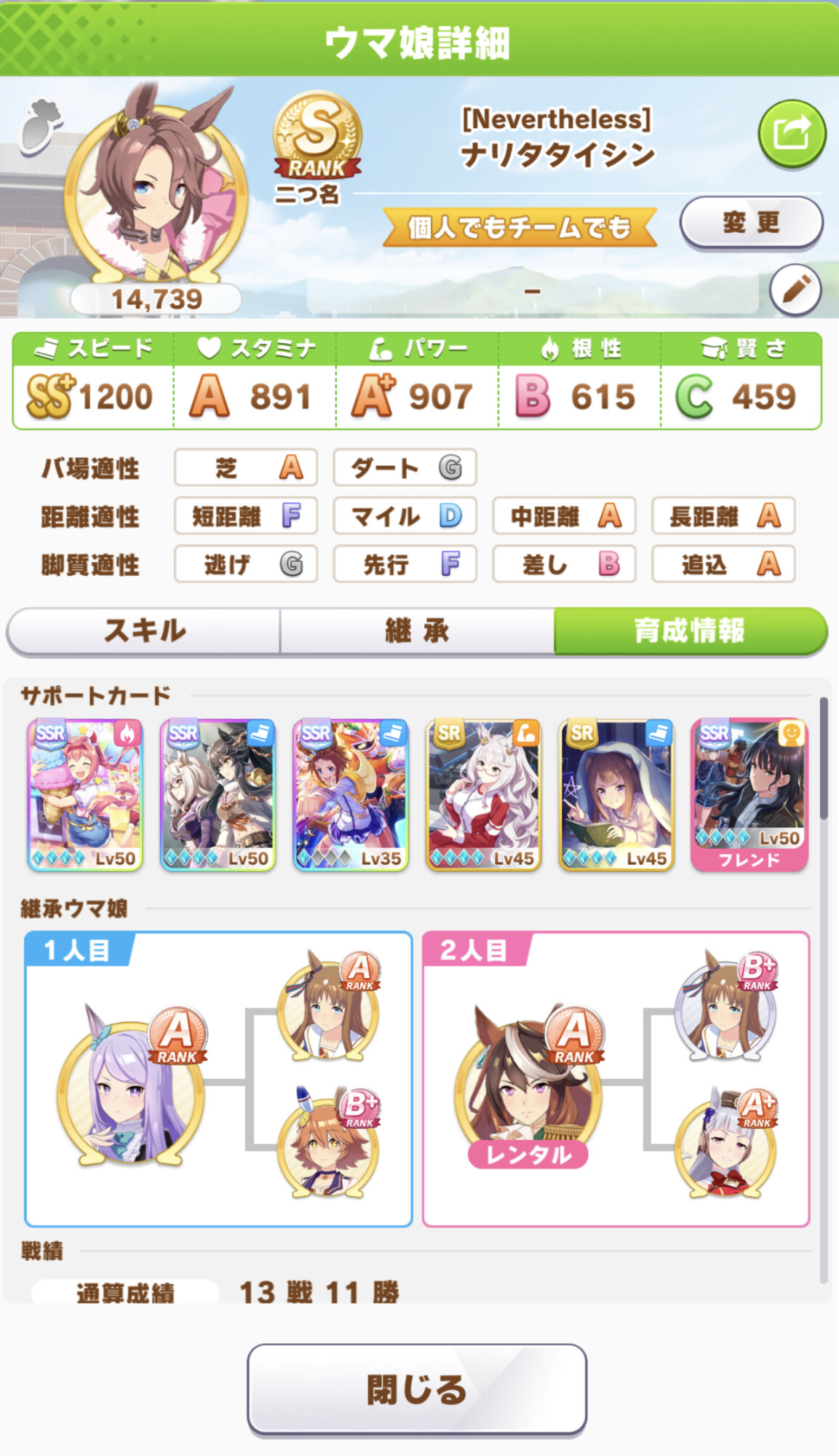Select the 育成情報 tab
The width and height of the screenshot is (839, 1456).
691,630
